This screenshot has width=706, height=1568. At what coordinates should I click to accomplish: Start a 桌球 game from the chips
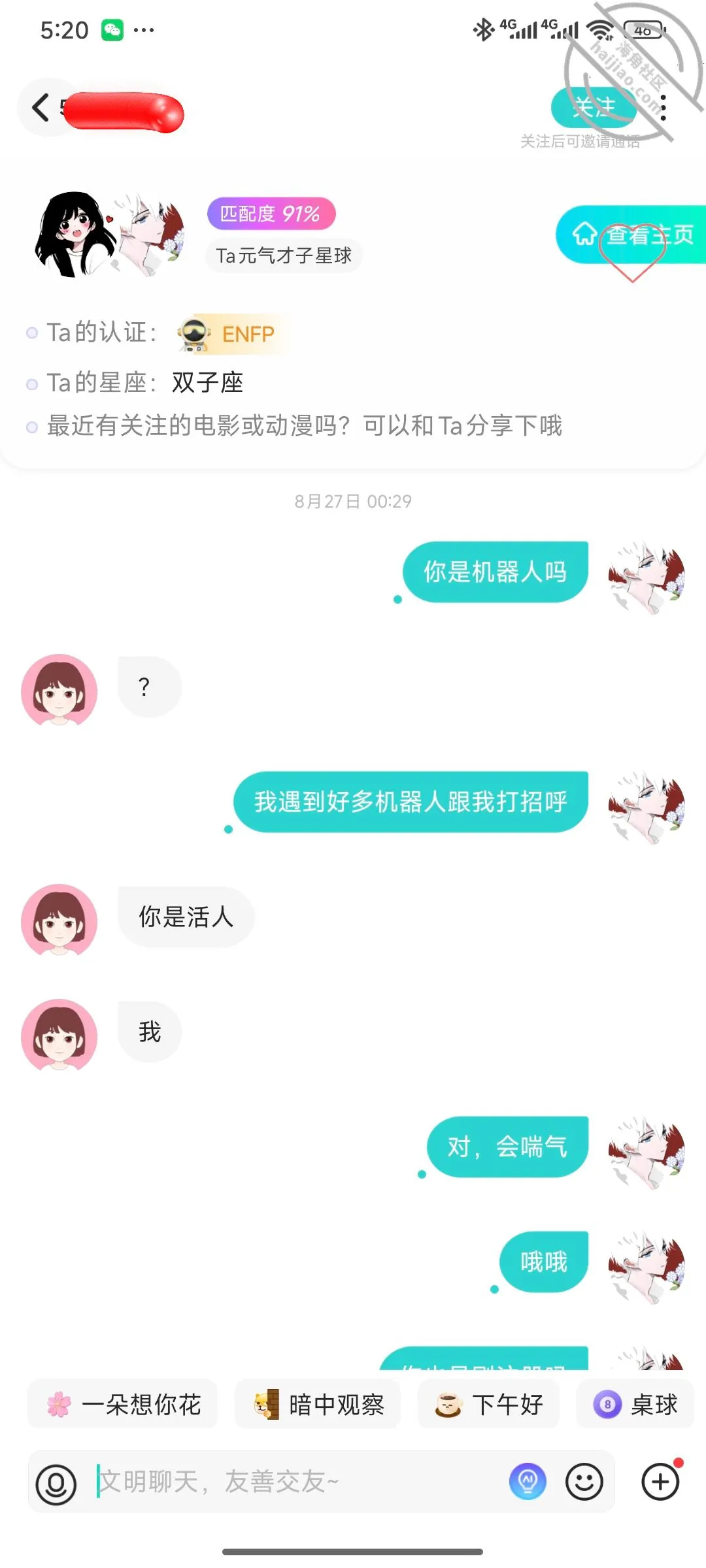click(x=635, y=1404)
